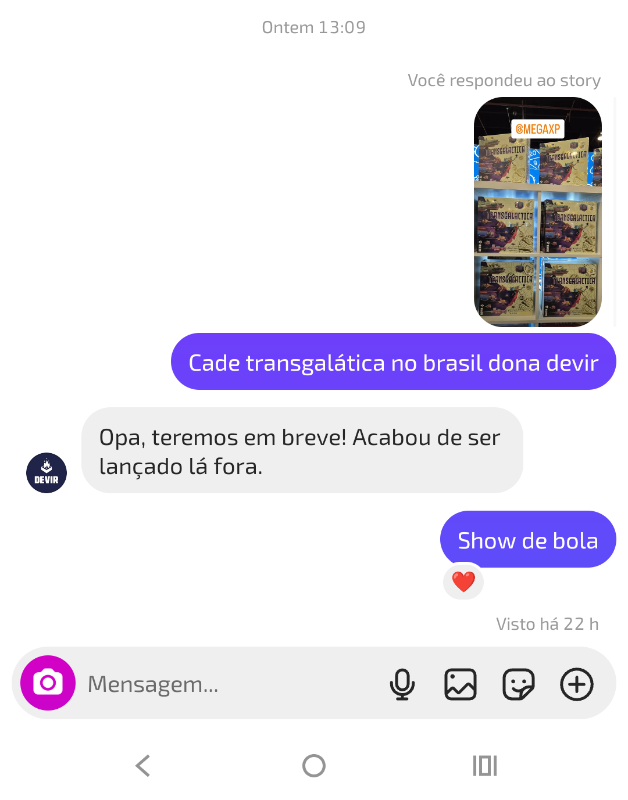Open the sticker picker
Viewport: 628px width, 800px height.
[x=518, y=684]
